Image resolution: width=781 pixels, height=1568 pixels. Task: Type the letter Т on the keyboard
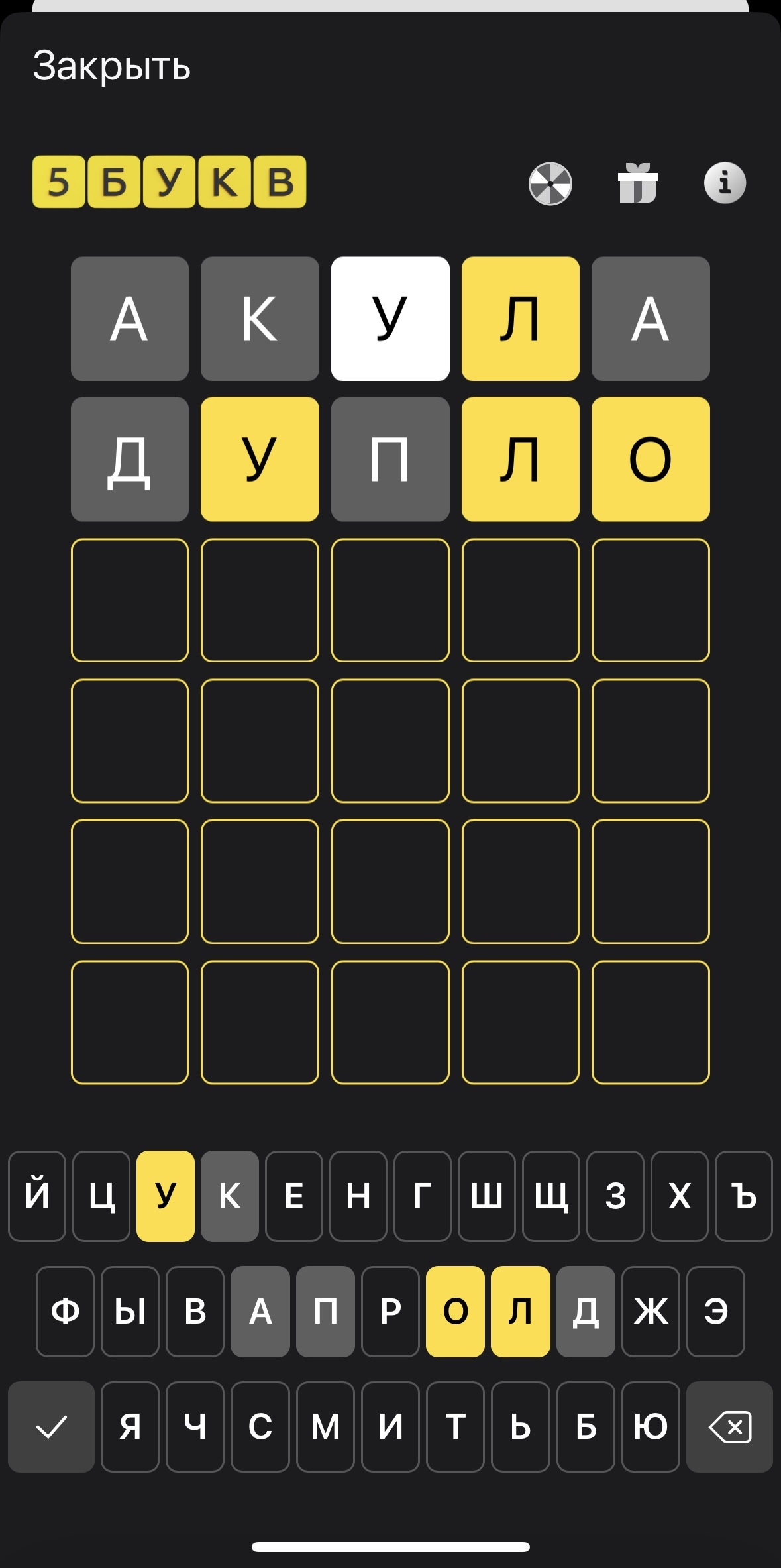point(455,1426)
